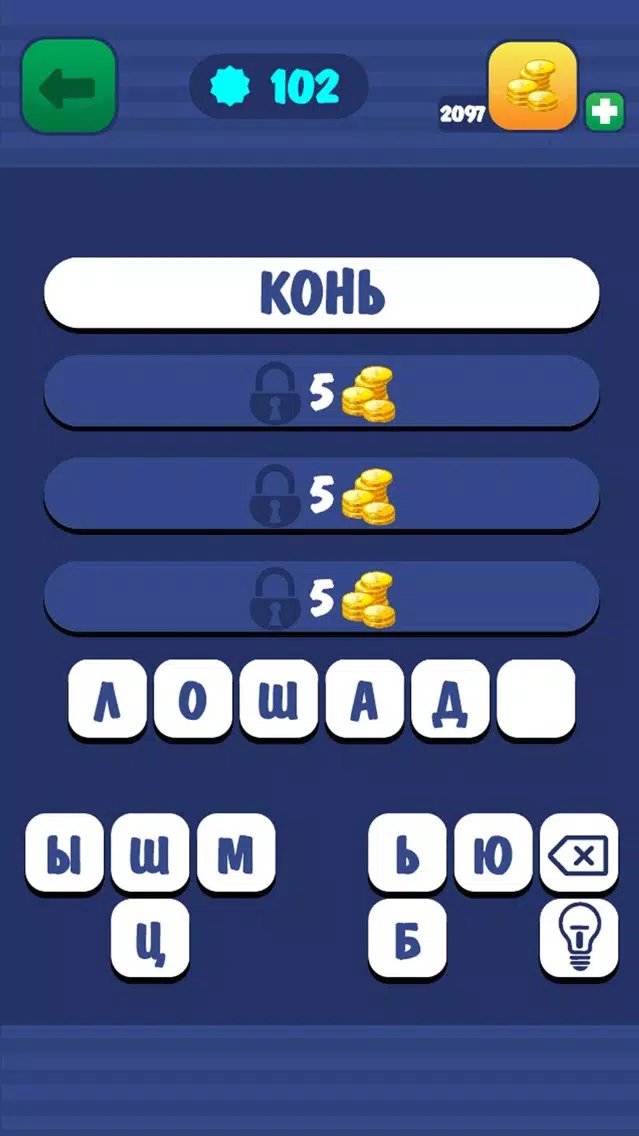Remove the letter Л from the answer
Image resolution: width=639 pixels, height=1136 pixels.
pyautogui.click(x=107, y=699)
